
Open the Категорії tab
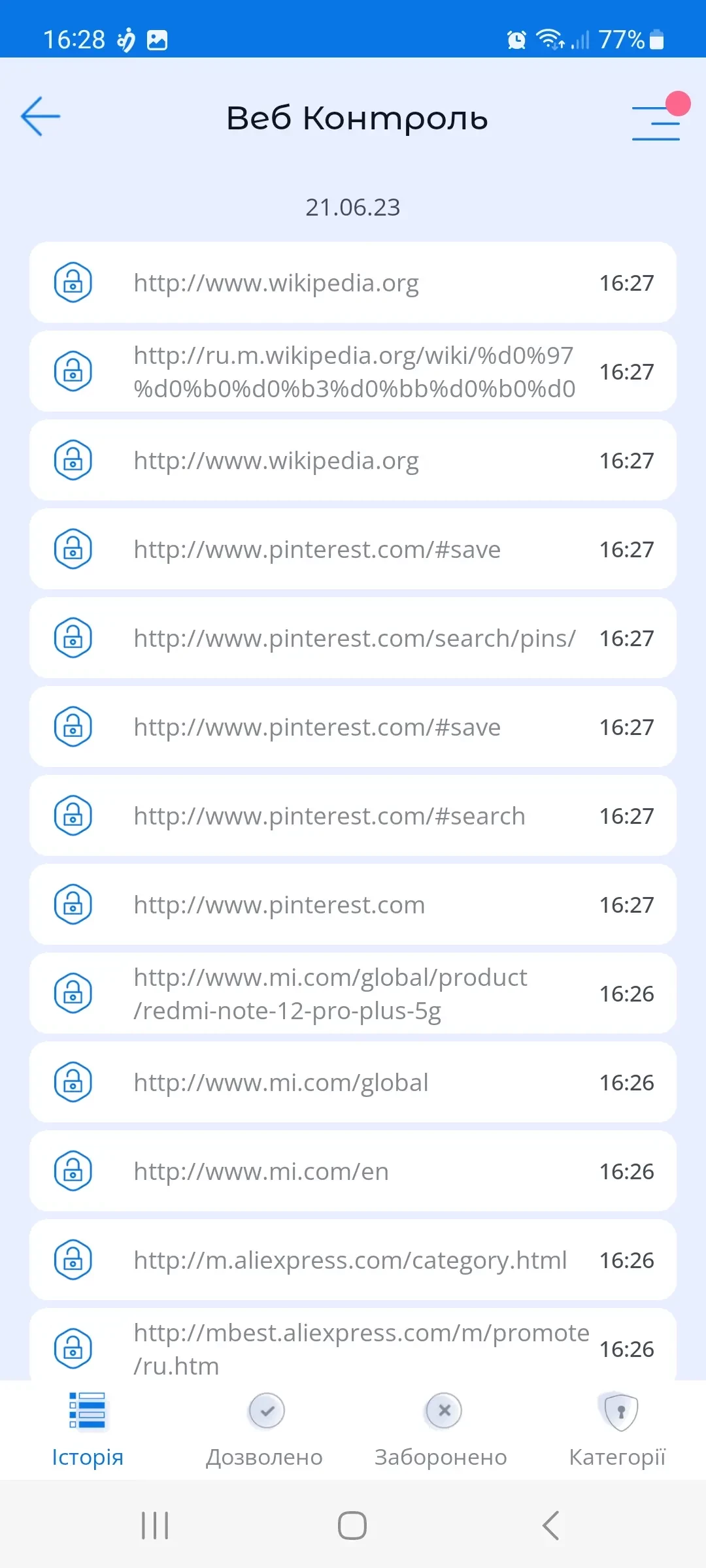618,1430
